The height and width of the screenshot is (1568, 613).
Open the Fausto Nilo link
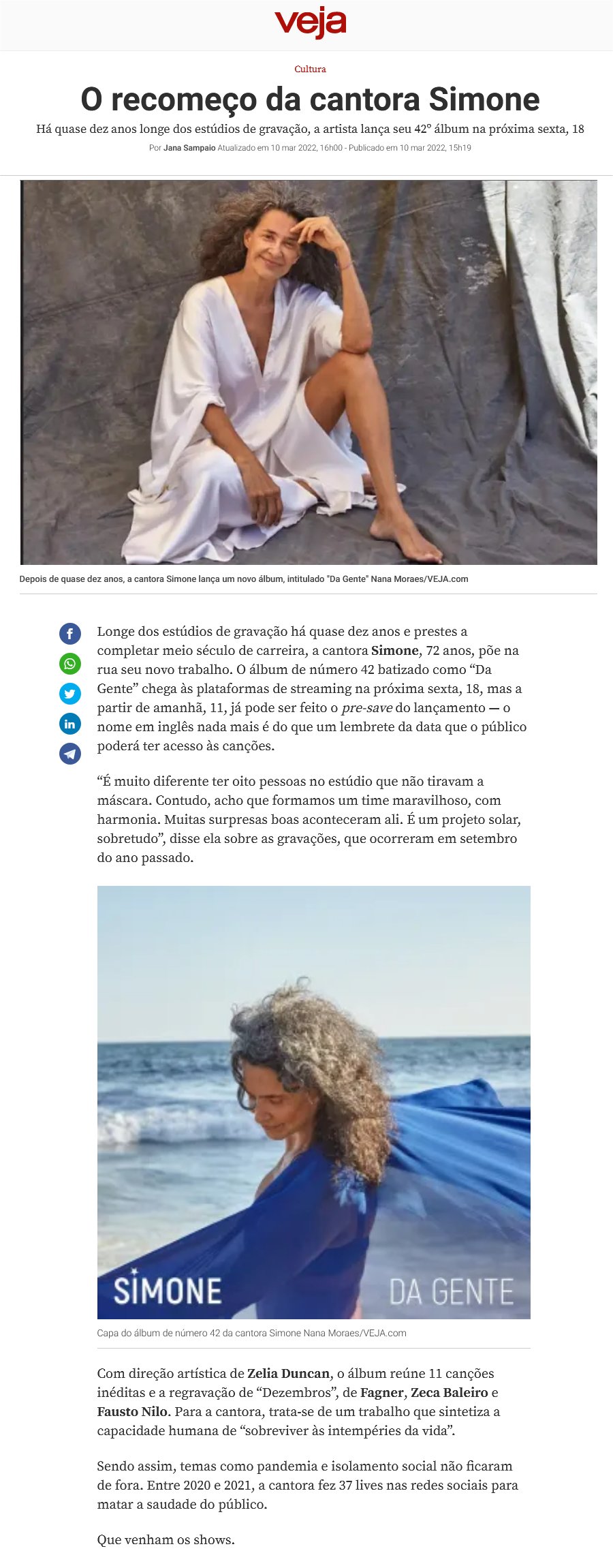(131, 1412)
